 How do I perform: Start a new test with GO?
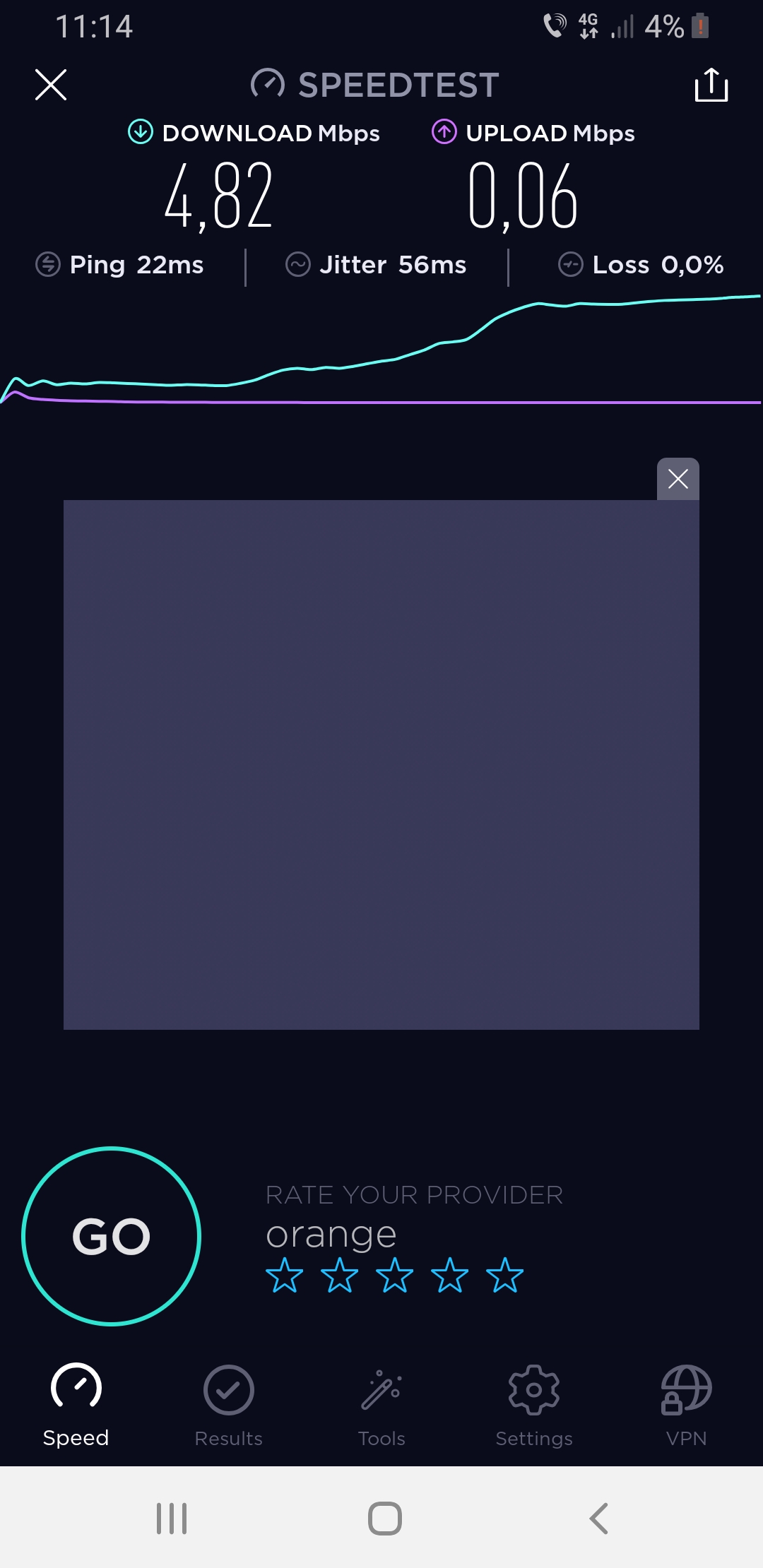click(112, 1236)
